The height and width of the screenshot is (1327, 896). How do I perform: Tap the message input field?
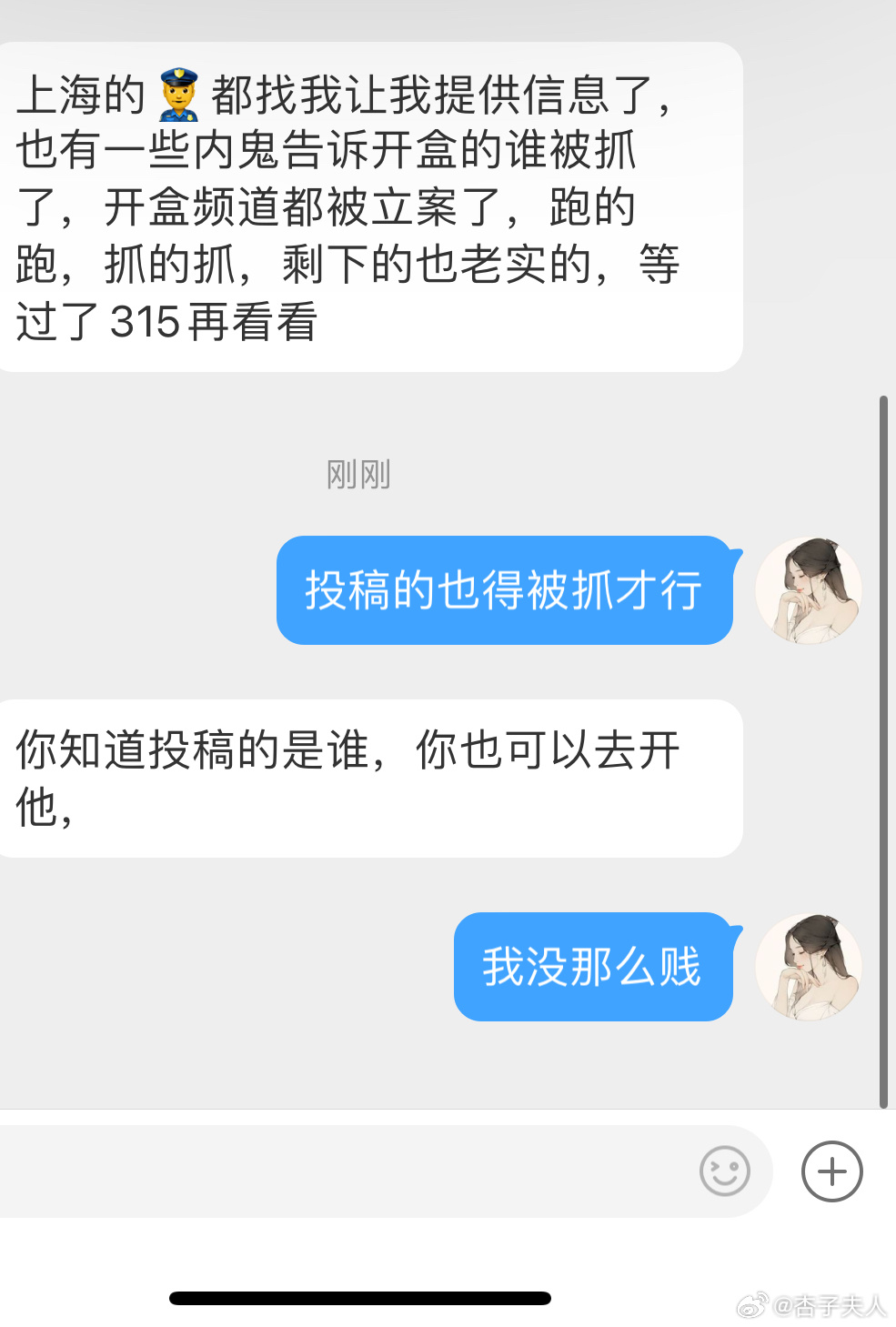[x=346, y=1171]
